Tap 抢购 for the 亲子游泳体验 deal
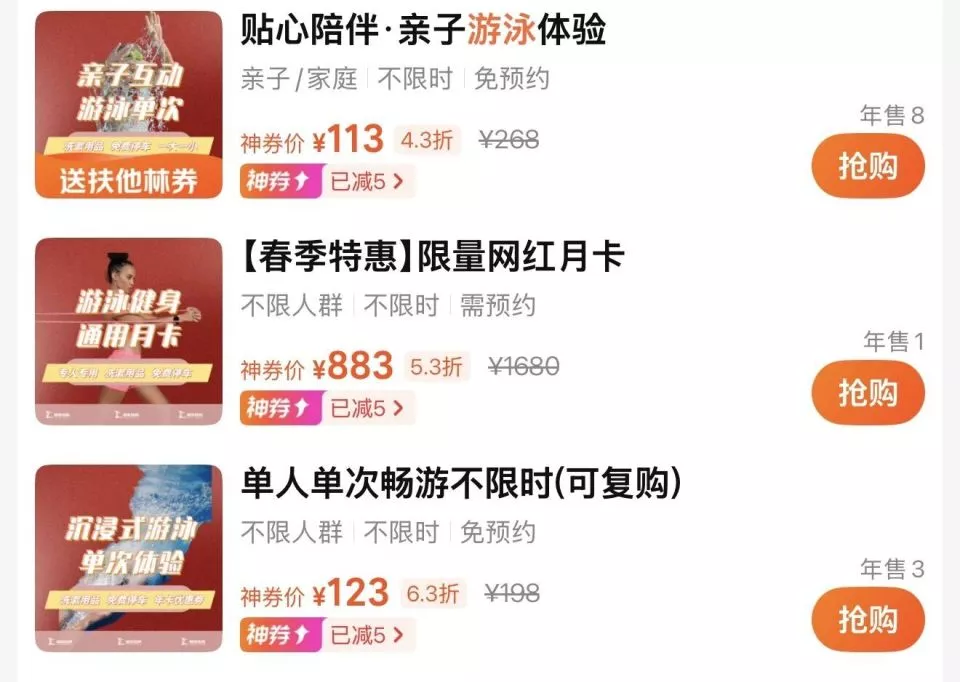Image resolution: width=960 pixels, height=682 pixels. click(868, 166)
